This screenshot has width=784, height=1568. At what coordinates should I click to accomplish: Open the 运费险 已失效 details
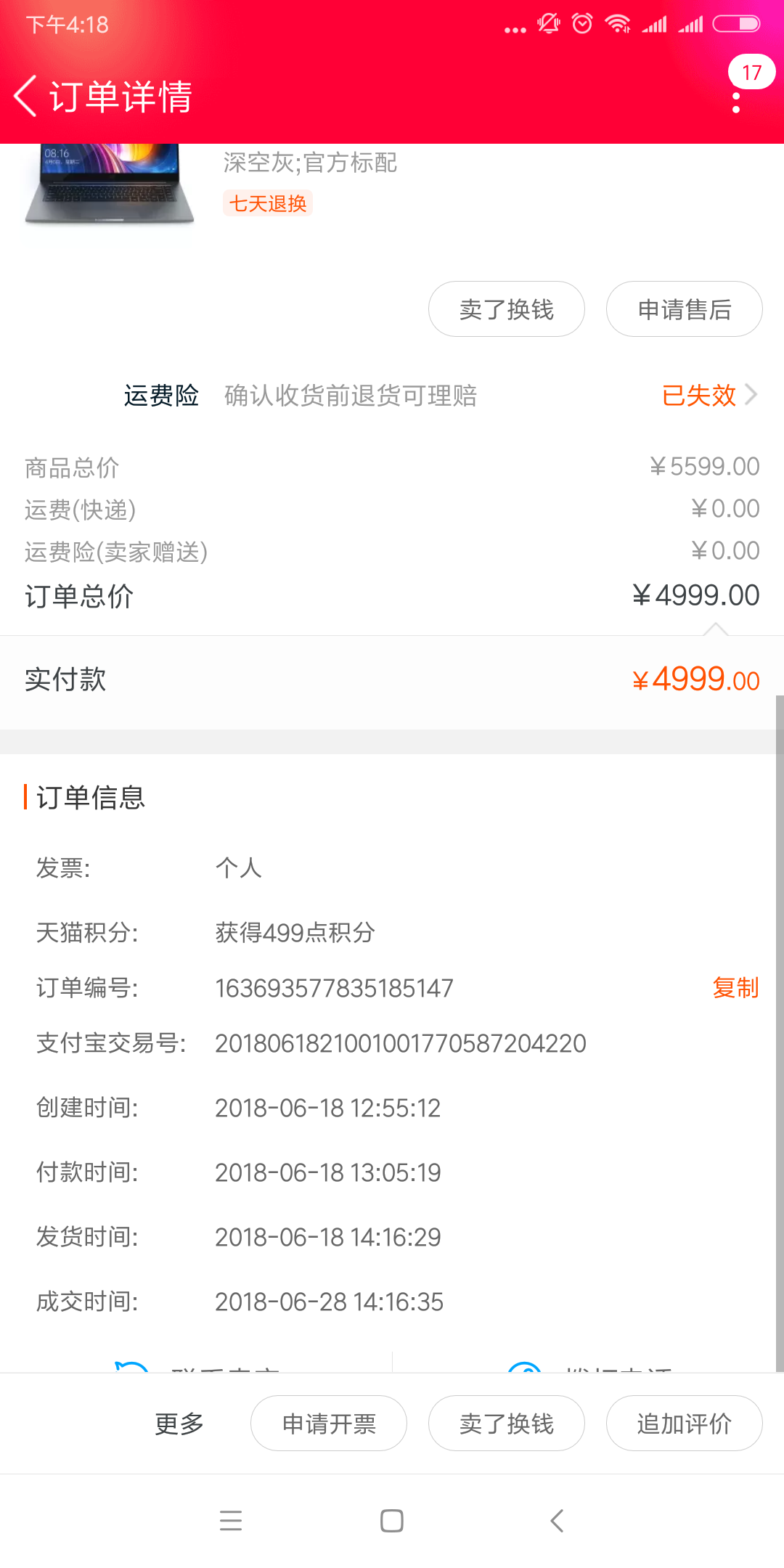pyautogui.click(x=709, y=396)
